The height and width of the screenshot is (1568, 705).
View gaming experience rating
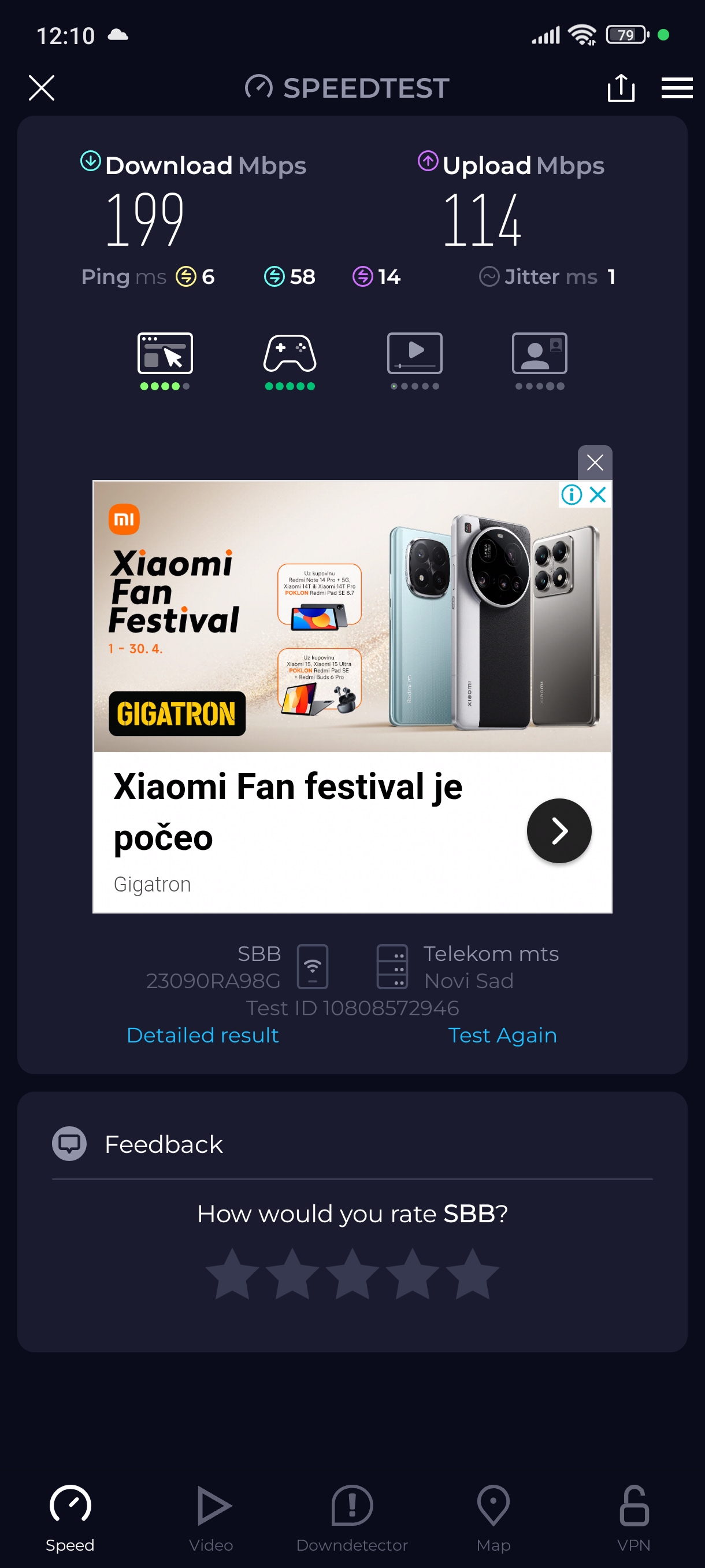[290, 359]
